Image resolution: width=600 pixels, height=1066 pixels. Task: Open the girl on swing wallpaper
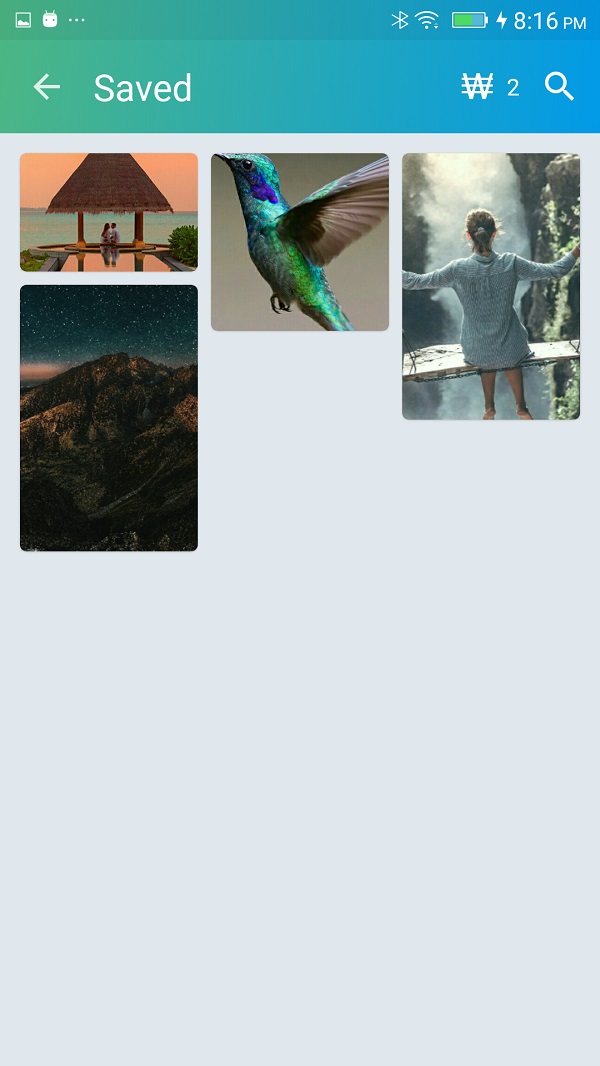pyautogui.click(x=491, y=286)
